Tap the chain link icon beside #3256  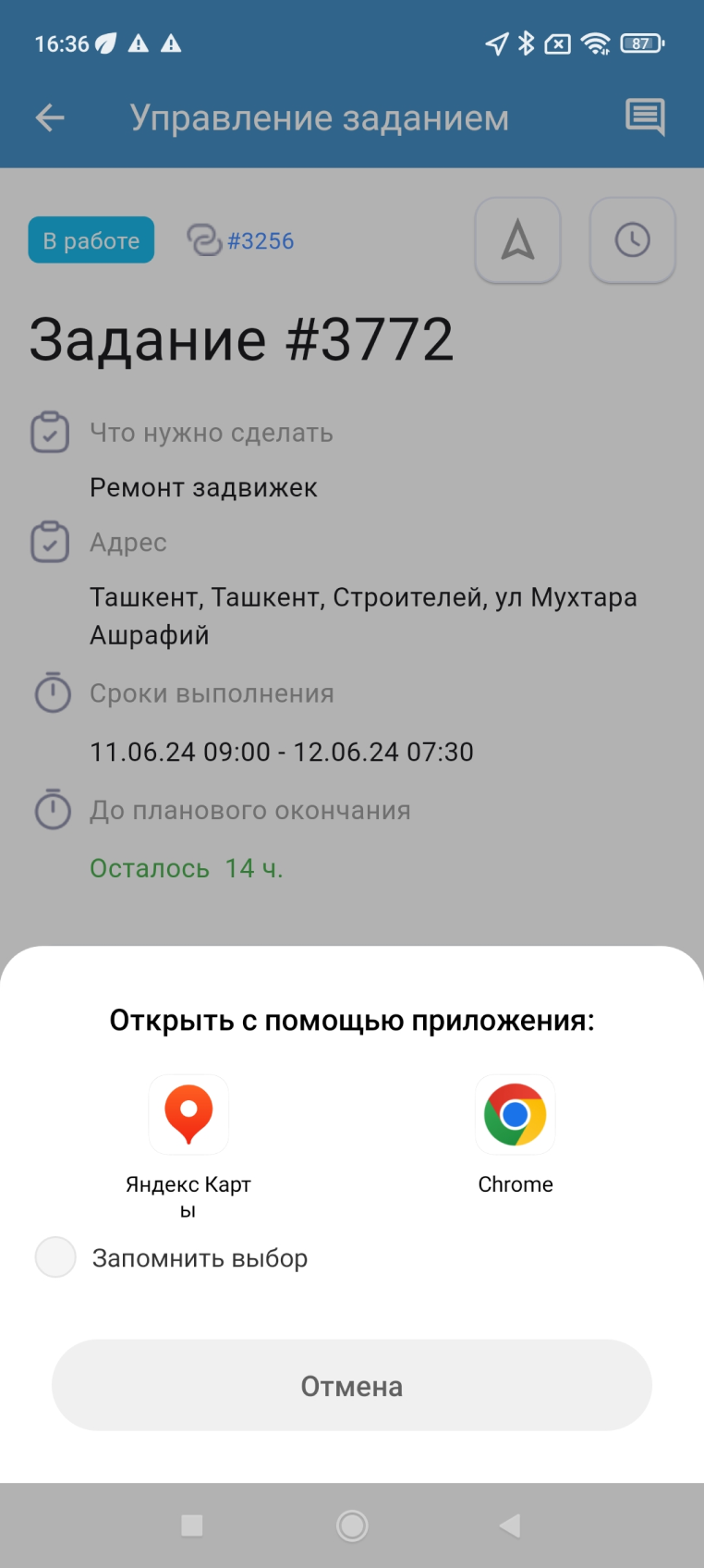[x=205, y=240]
